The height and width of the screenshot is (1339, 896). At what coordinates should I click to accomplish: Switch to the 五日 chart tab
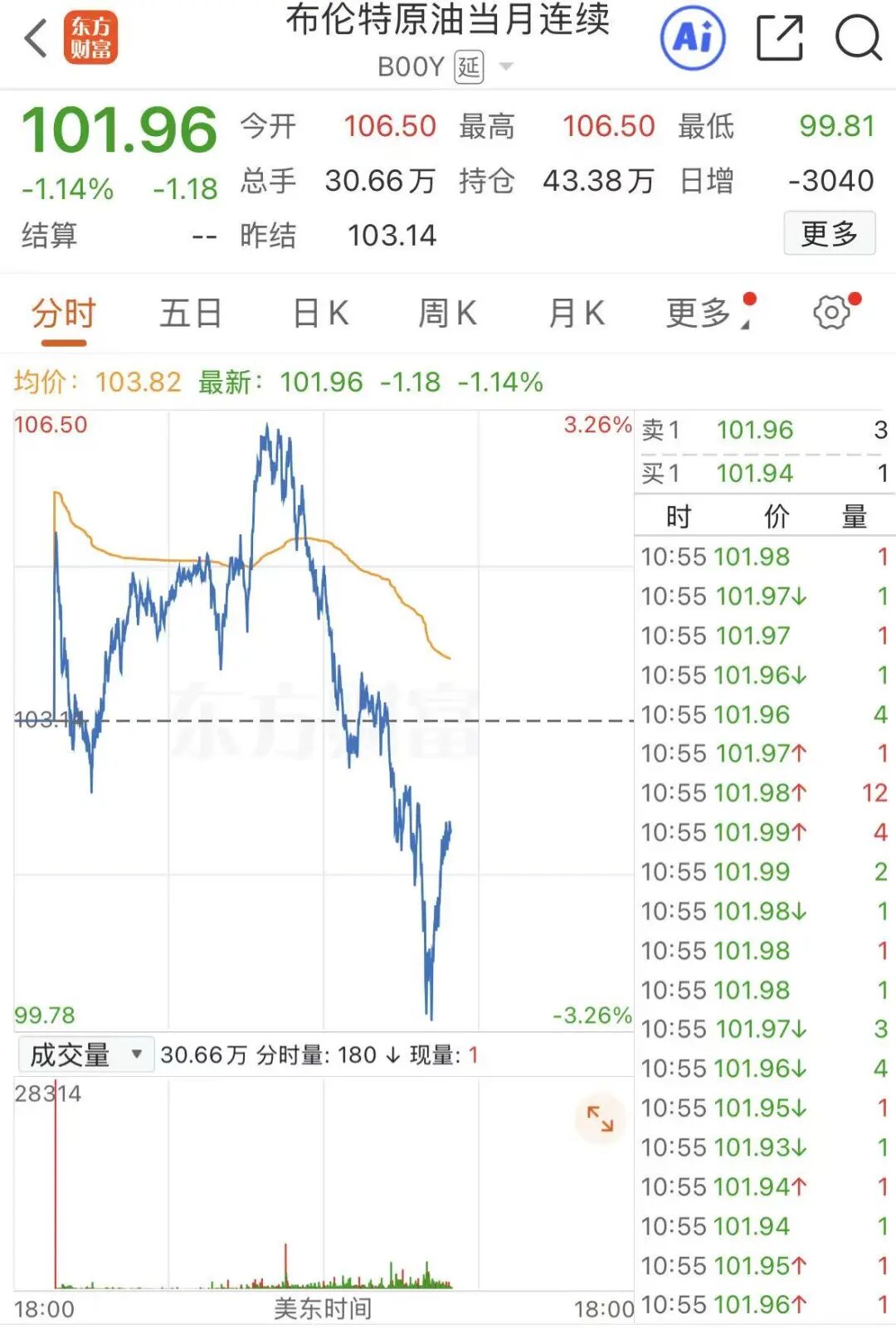click(191, 314)
